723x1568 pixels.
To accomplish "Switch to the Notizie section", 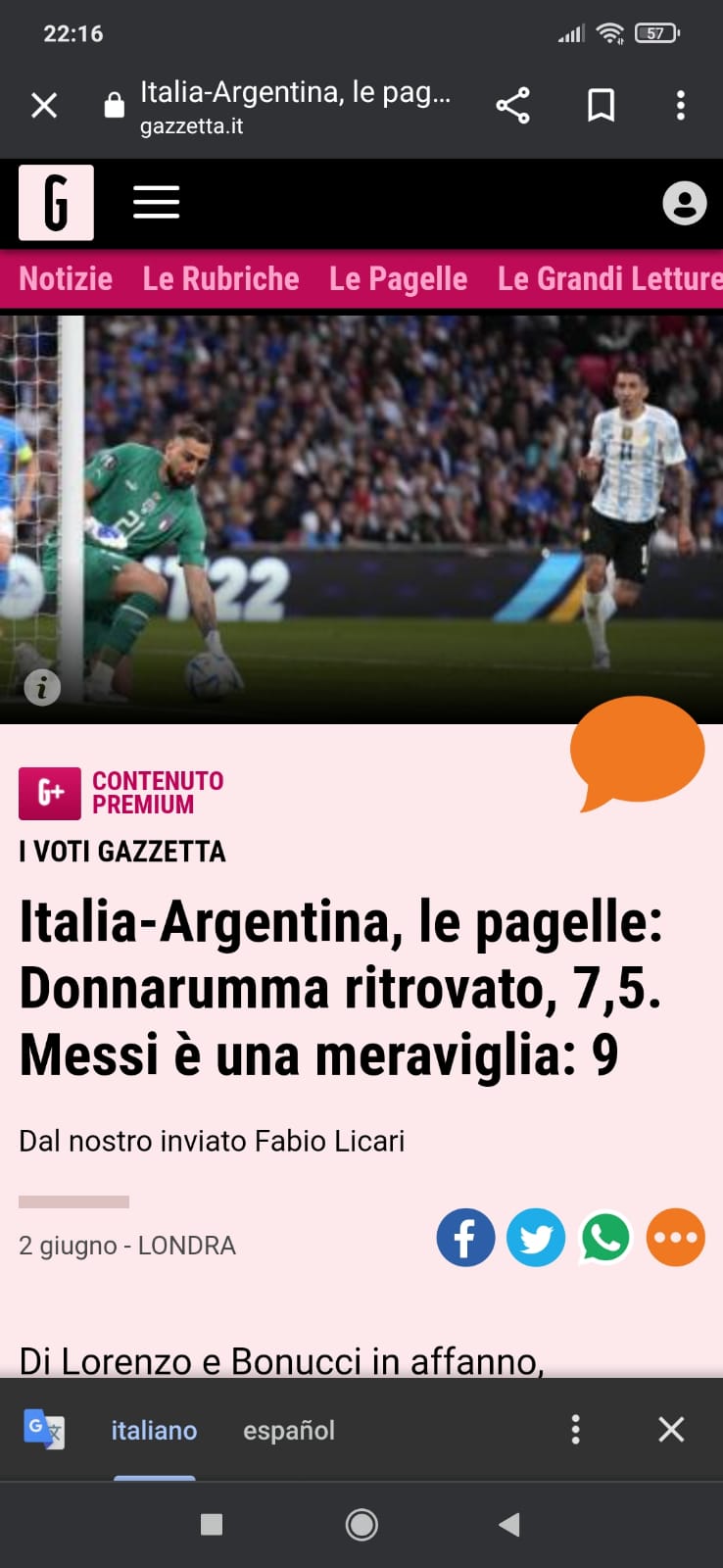I will coord(66,278).
